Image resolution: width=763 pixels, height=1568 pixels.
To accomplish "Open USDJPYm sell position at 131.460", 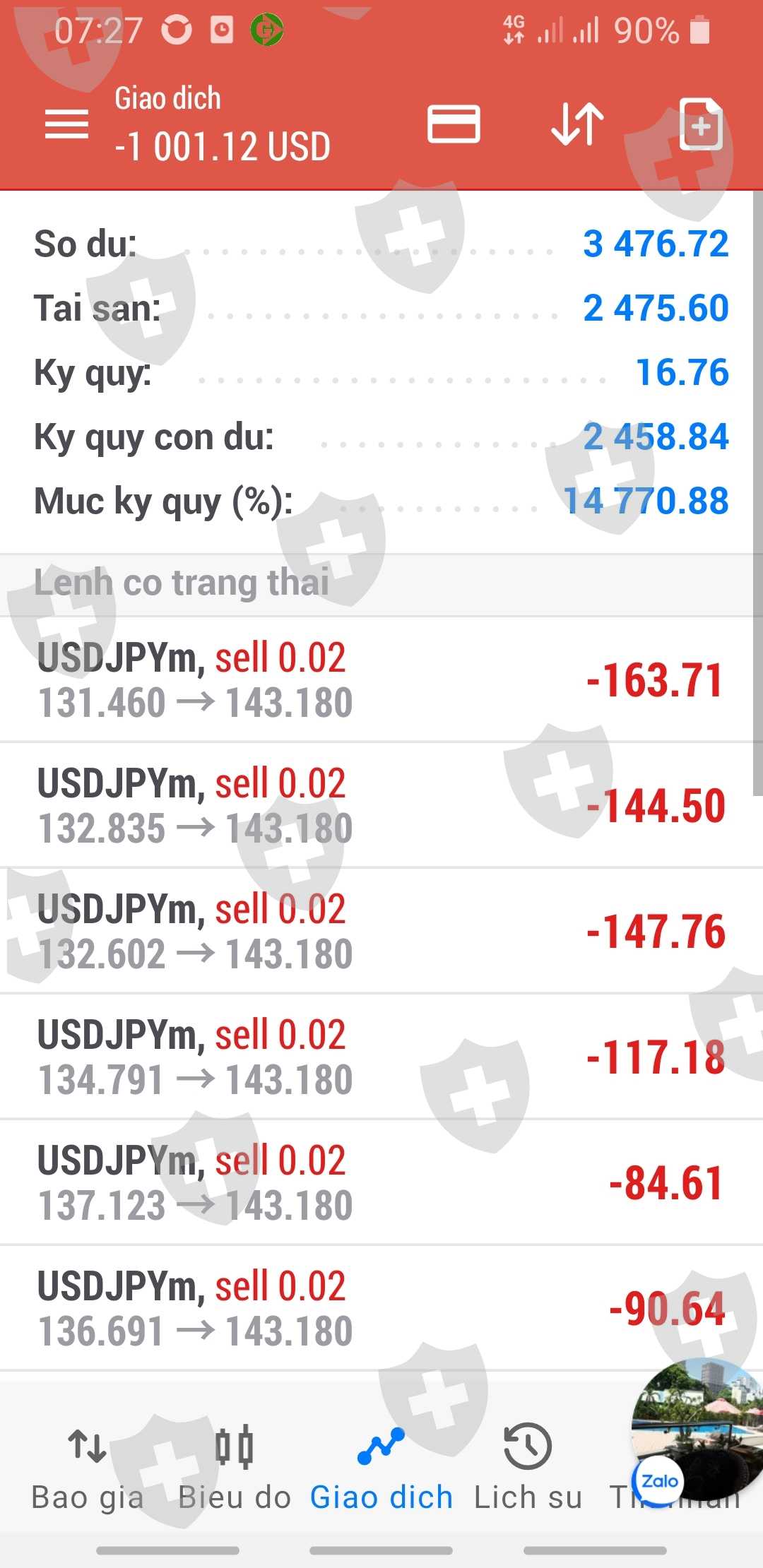I will tap(381, 679).
